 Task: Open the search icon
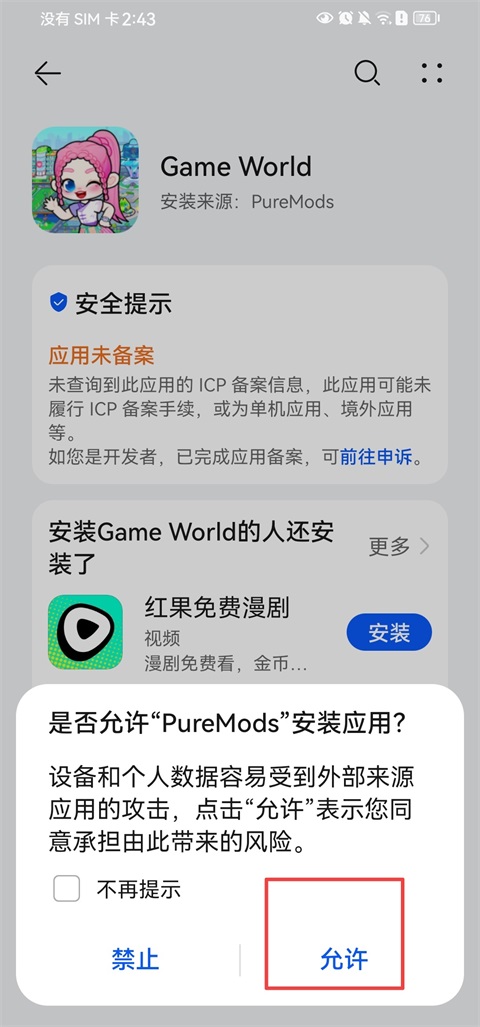[x=367, y=73]
